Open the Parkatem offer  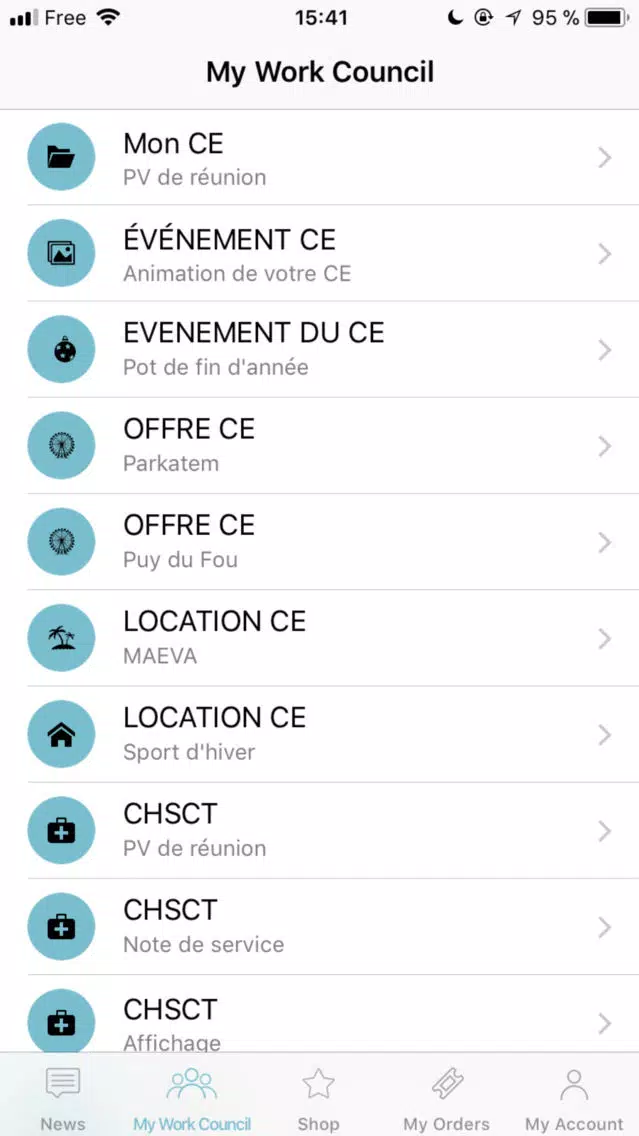pos(320,446)
